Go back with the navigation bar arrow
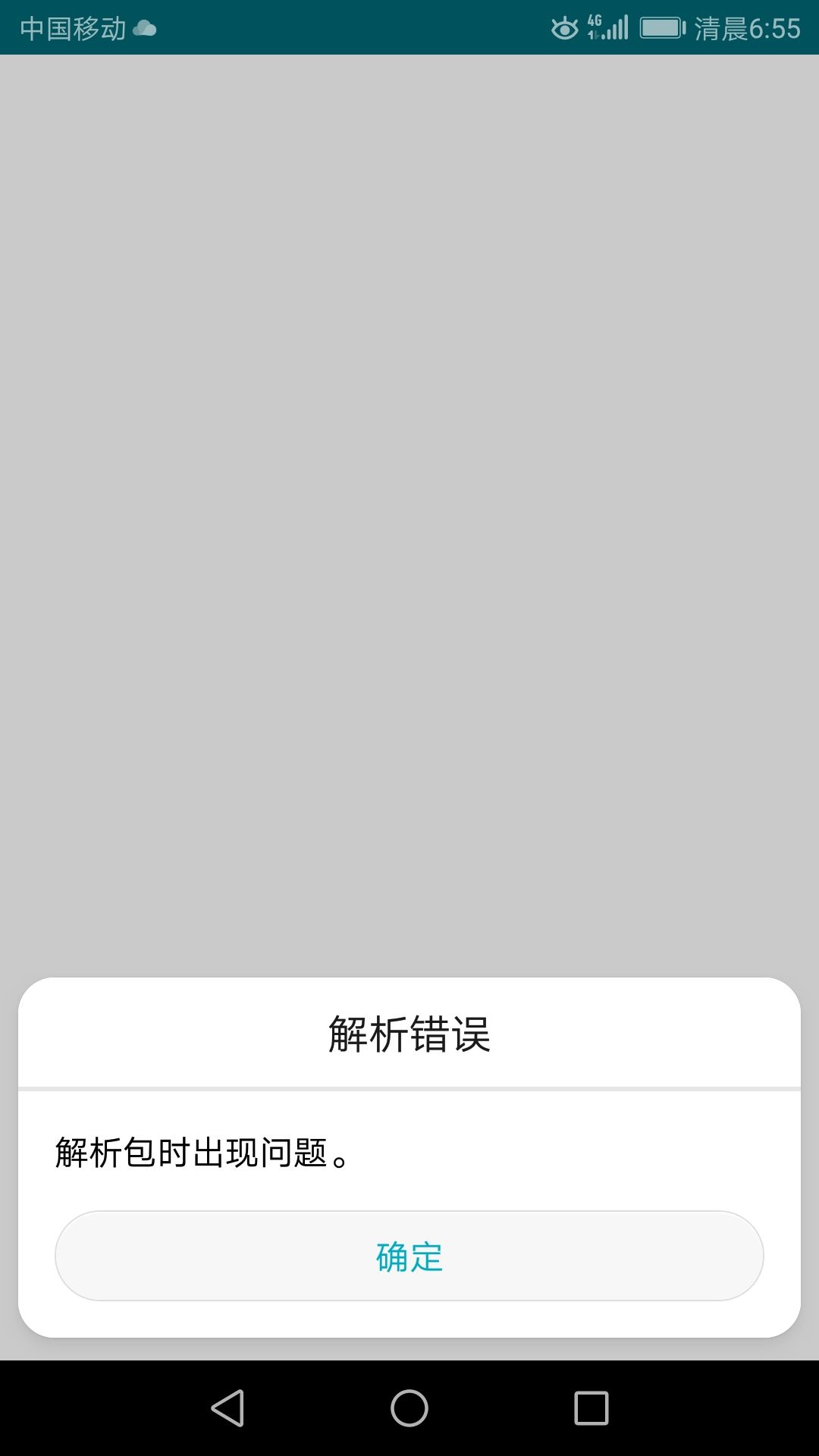The width and height of the screenshot is (819, 1456). coord(227,1408)
